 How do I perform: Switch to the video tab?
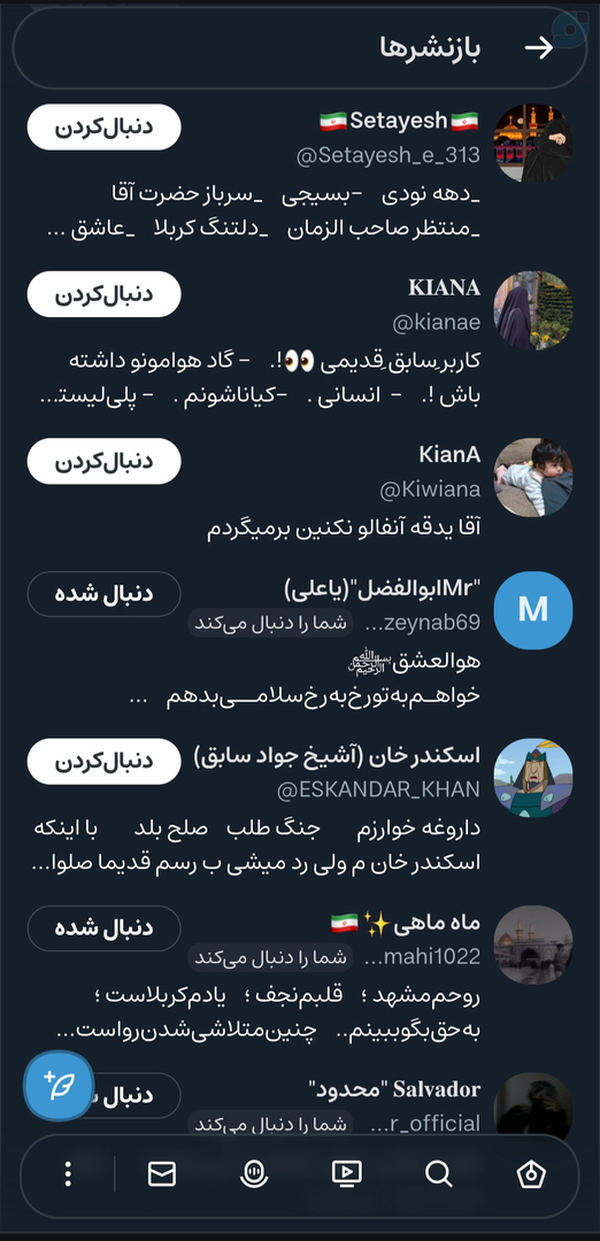[346, 1174]
